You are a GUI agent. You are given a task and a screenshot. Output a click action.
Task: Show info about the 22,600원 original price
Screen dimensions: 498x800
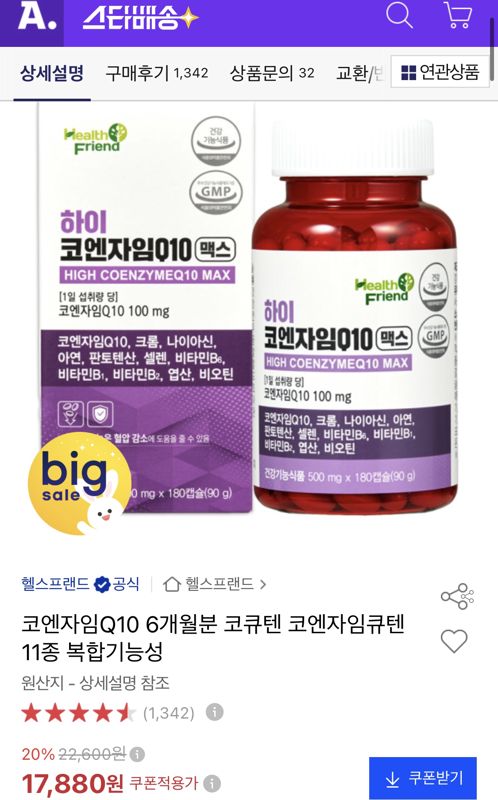(x=137, y=754)
